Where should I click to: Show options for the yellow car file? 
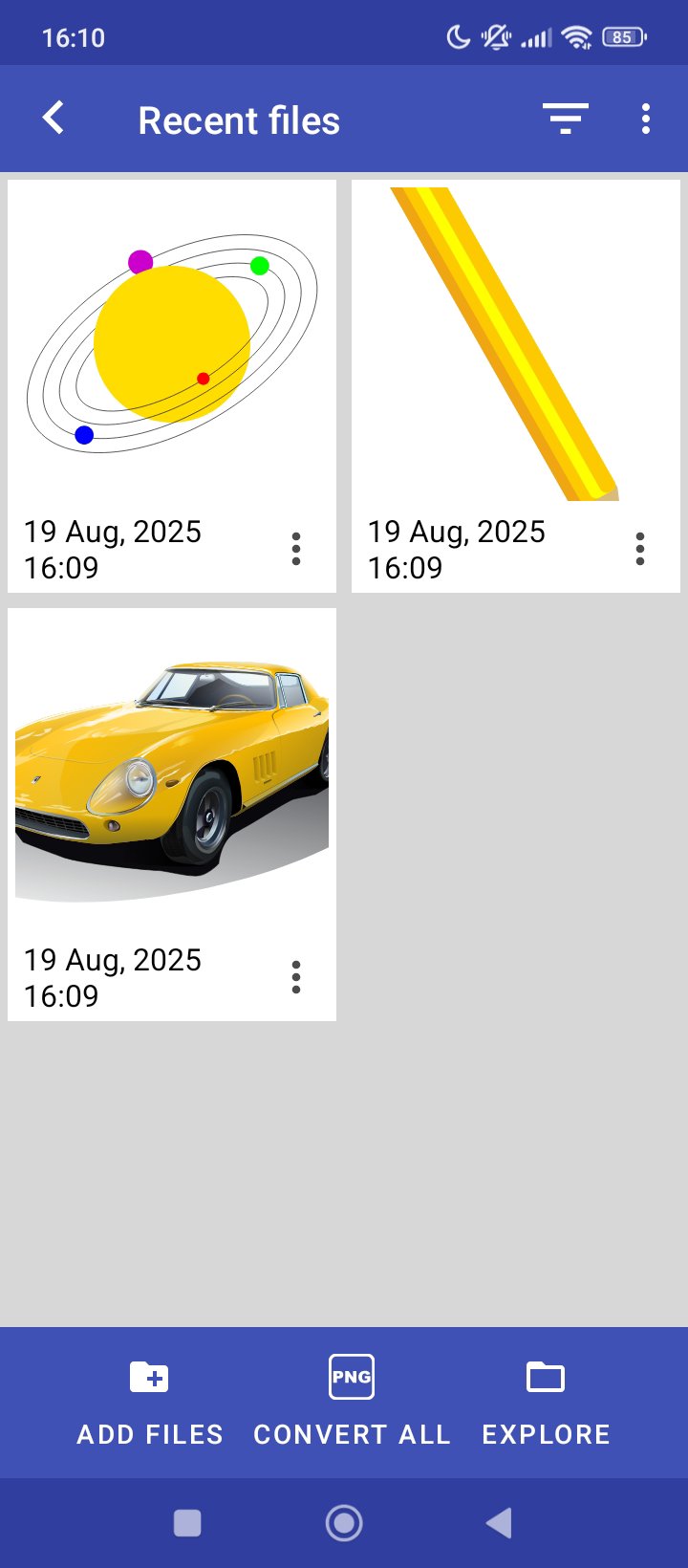[296, 977]
